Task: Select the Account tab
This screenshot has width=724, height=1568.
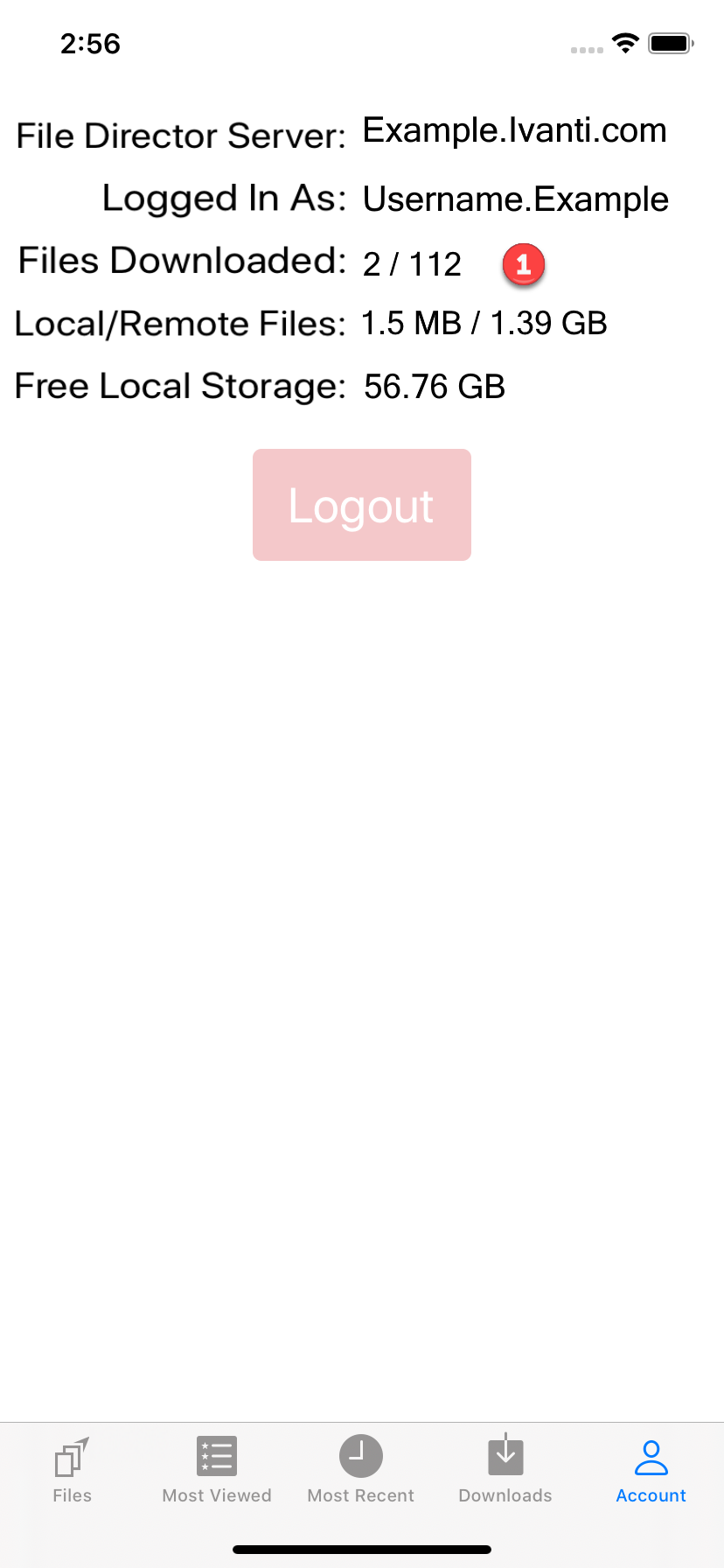Action: tap(651, 1469)
